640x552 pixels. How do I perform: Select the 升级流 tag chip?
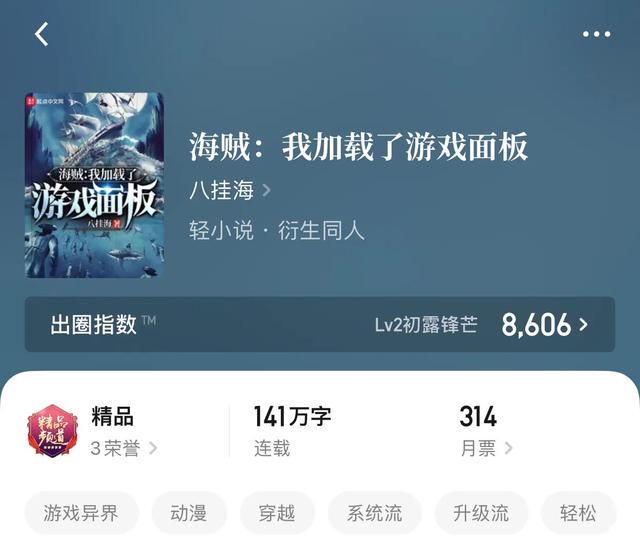pyautogui.click(x=481, y=514)
